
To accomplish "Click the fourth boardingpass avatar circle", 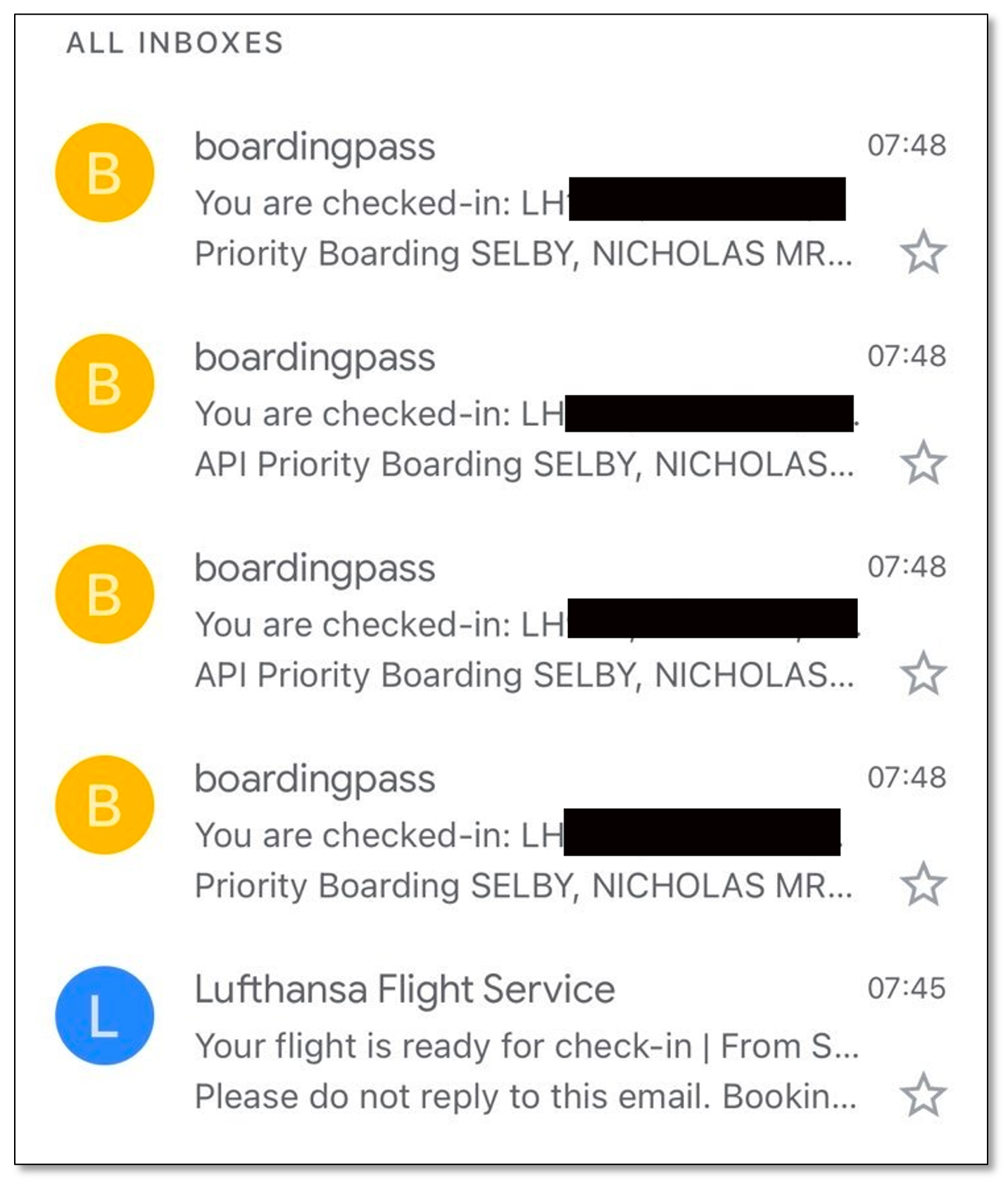I will [x=105, y=806].
